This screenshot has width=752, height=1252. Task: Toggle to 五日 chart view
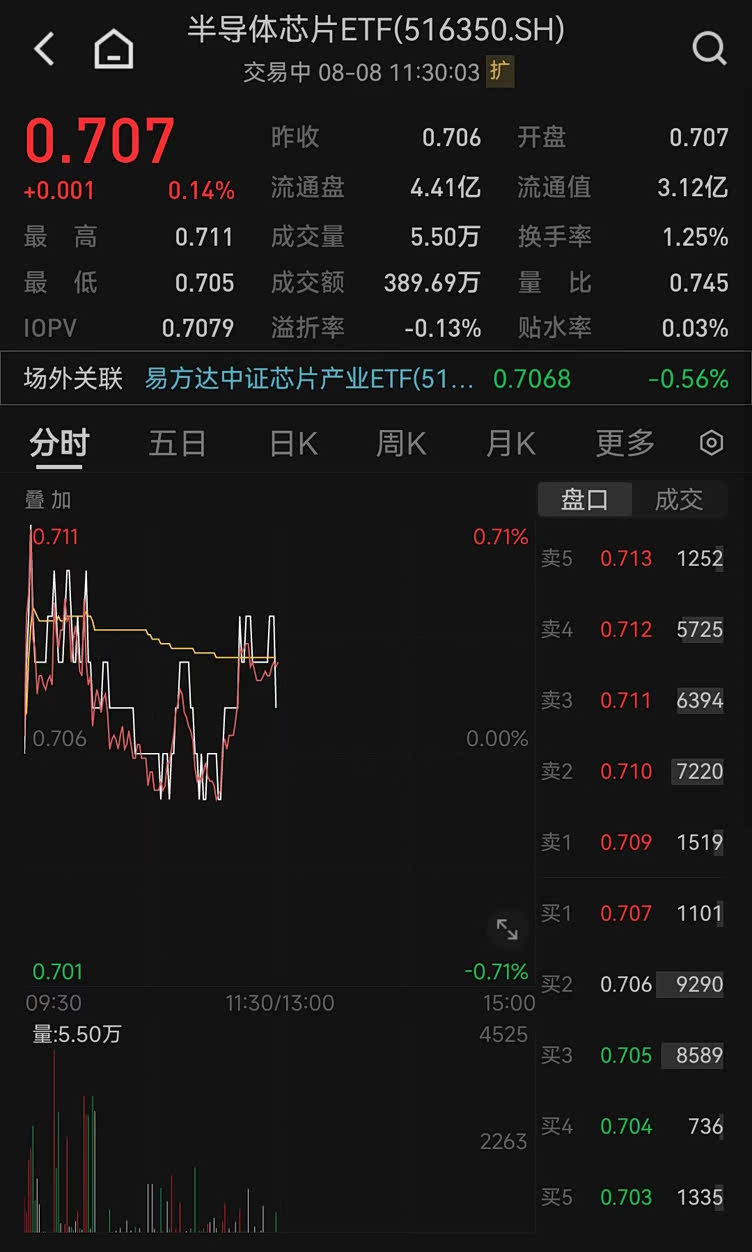tap(177, 442)
